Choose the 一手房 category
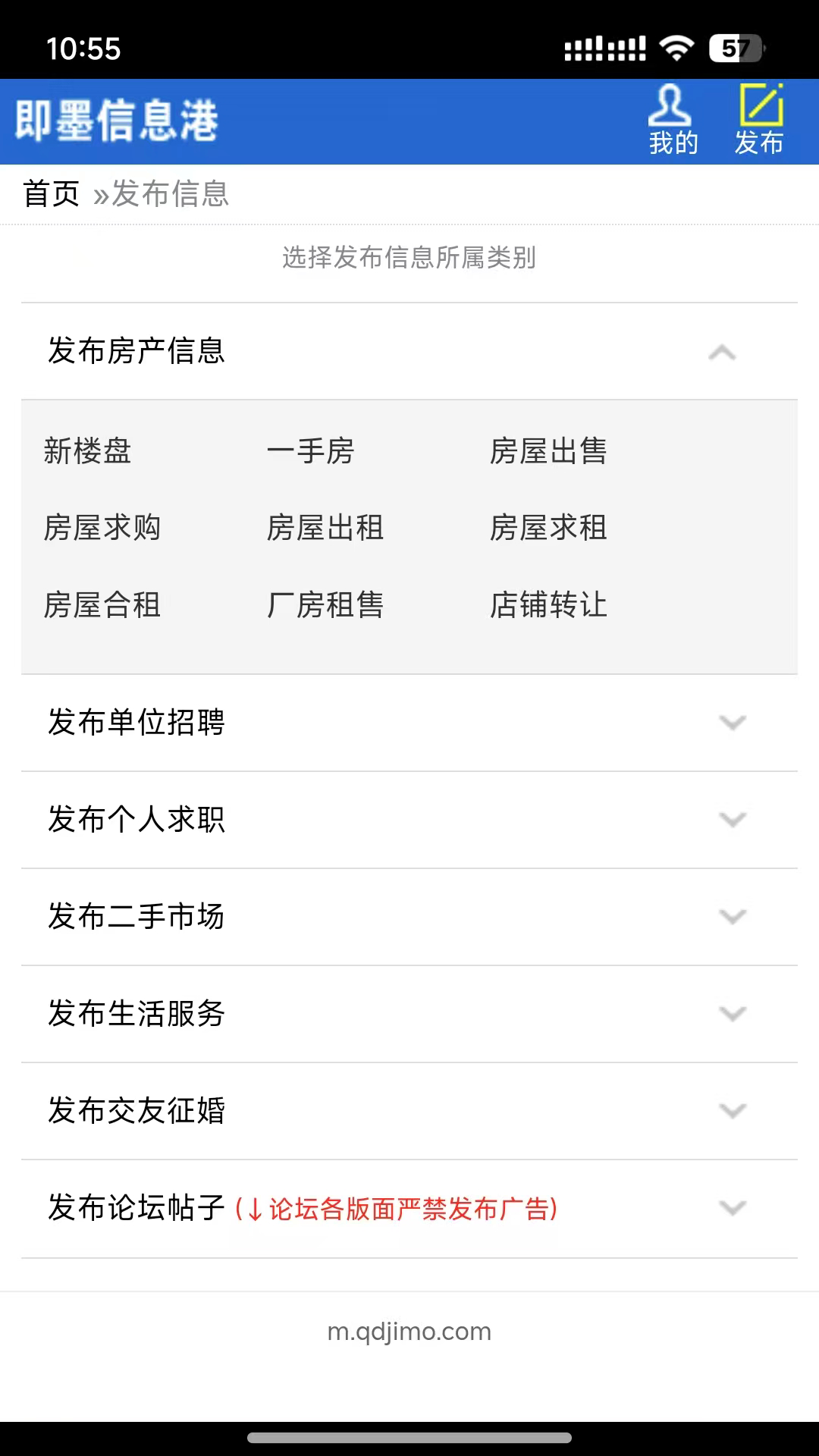This screenshot has width=819, height=1456. click(x=312, y=453)
